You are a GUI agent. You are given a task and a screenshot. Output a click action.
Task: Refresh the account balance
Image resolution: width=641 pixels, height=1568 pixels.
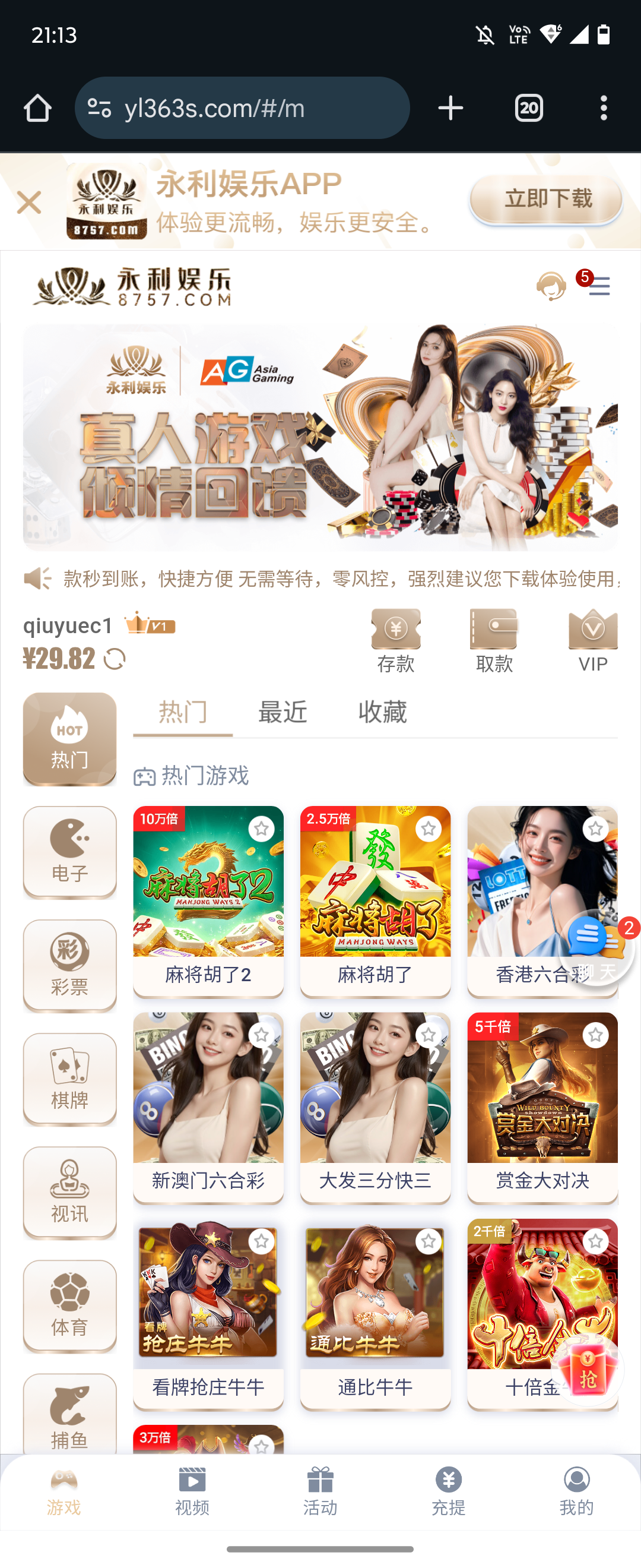point(115,659)
